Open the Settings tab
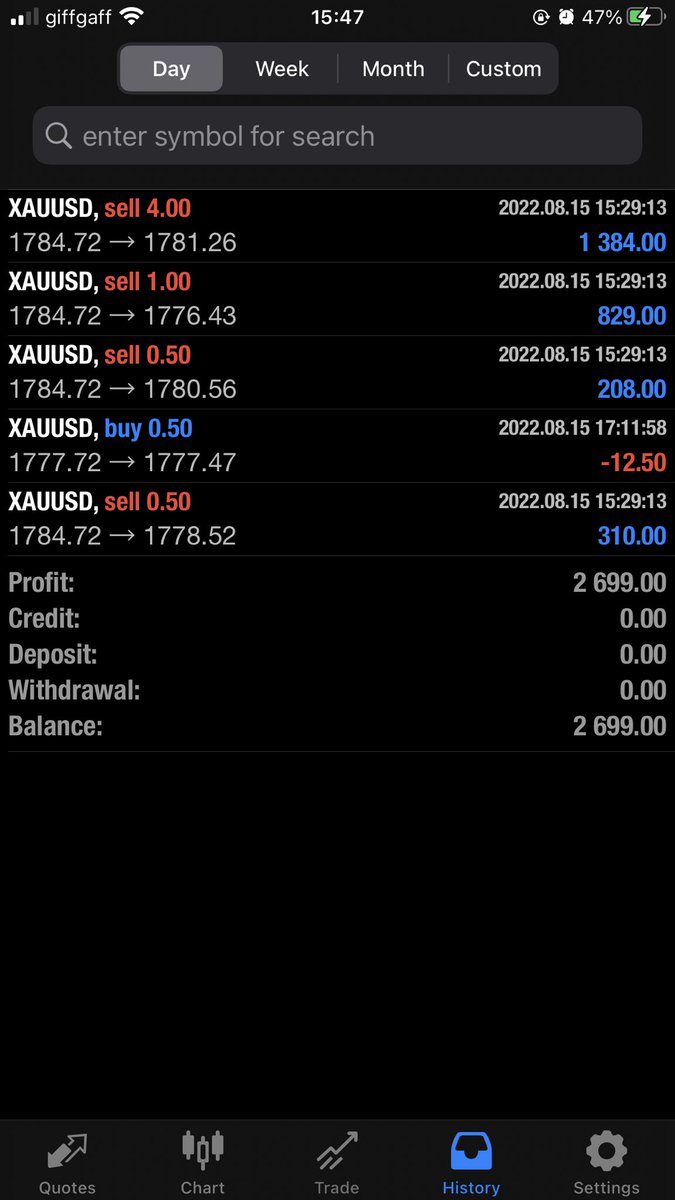Viewport: 675px width, 1200px height. tap(606, 1163)
